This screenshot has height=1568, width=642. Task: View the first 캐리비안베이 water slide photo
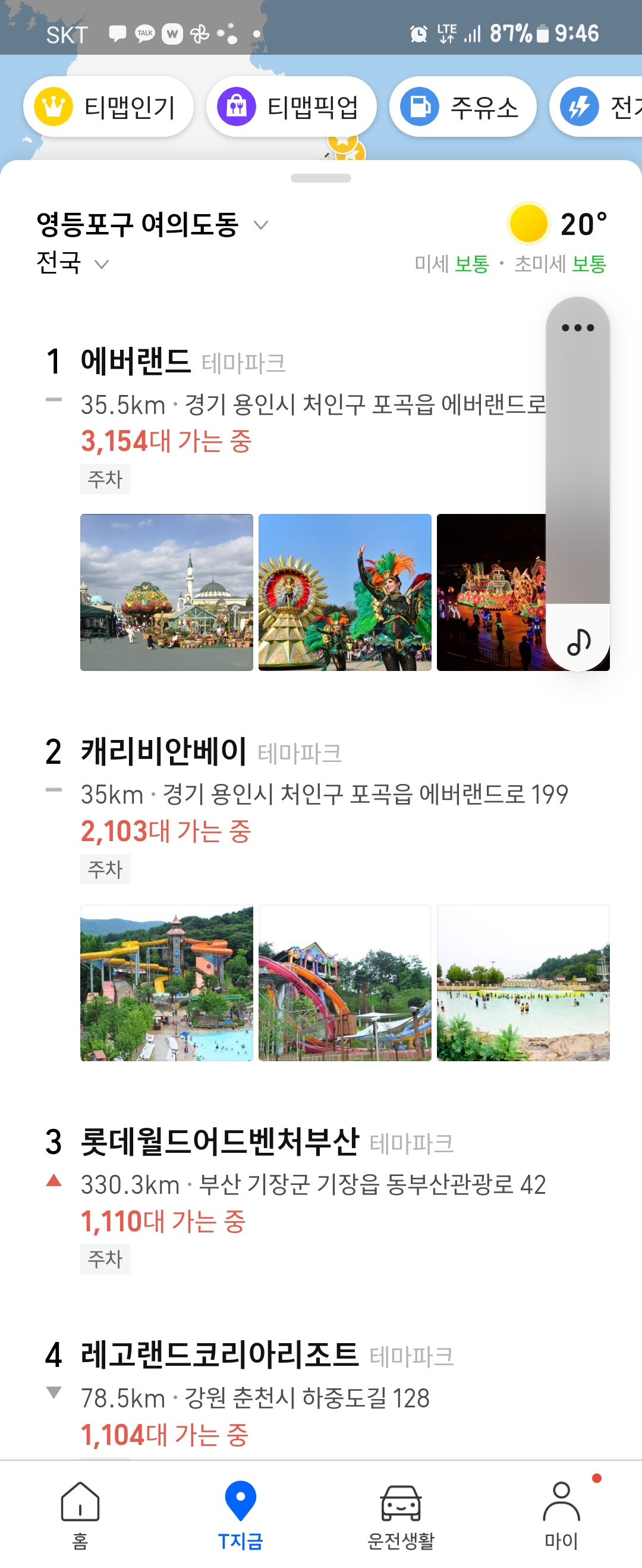(x=166, y=983)
